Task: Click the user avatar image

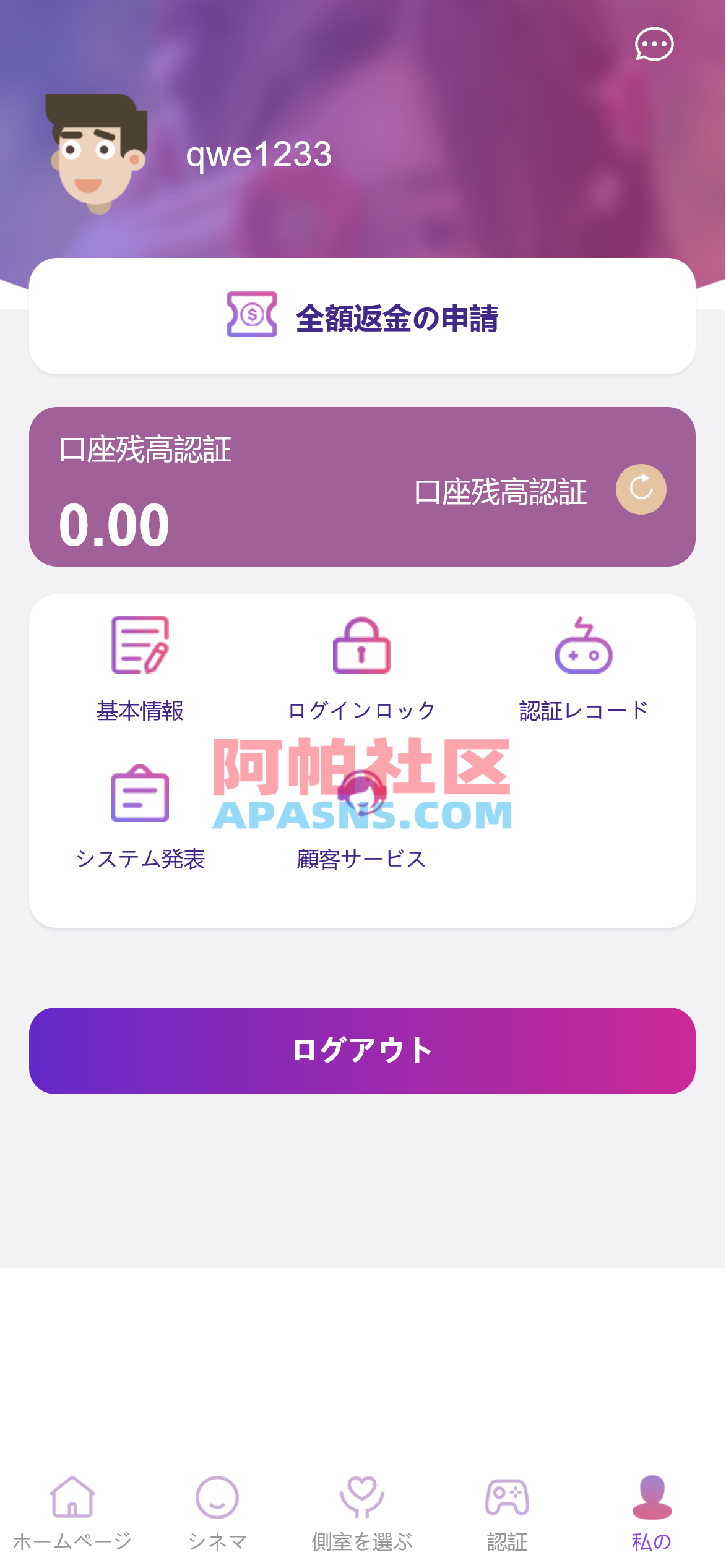Action: 97,153
